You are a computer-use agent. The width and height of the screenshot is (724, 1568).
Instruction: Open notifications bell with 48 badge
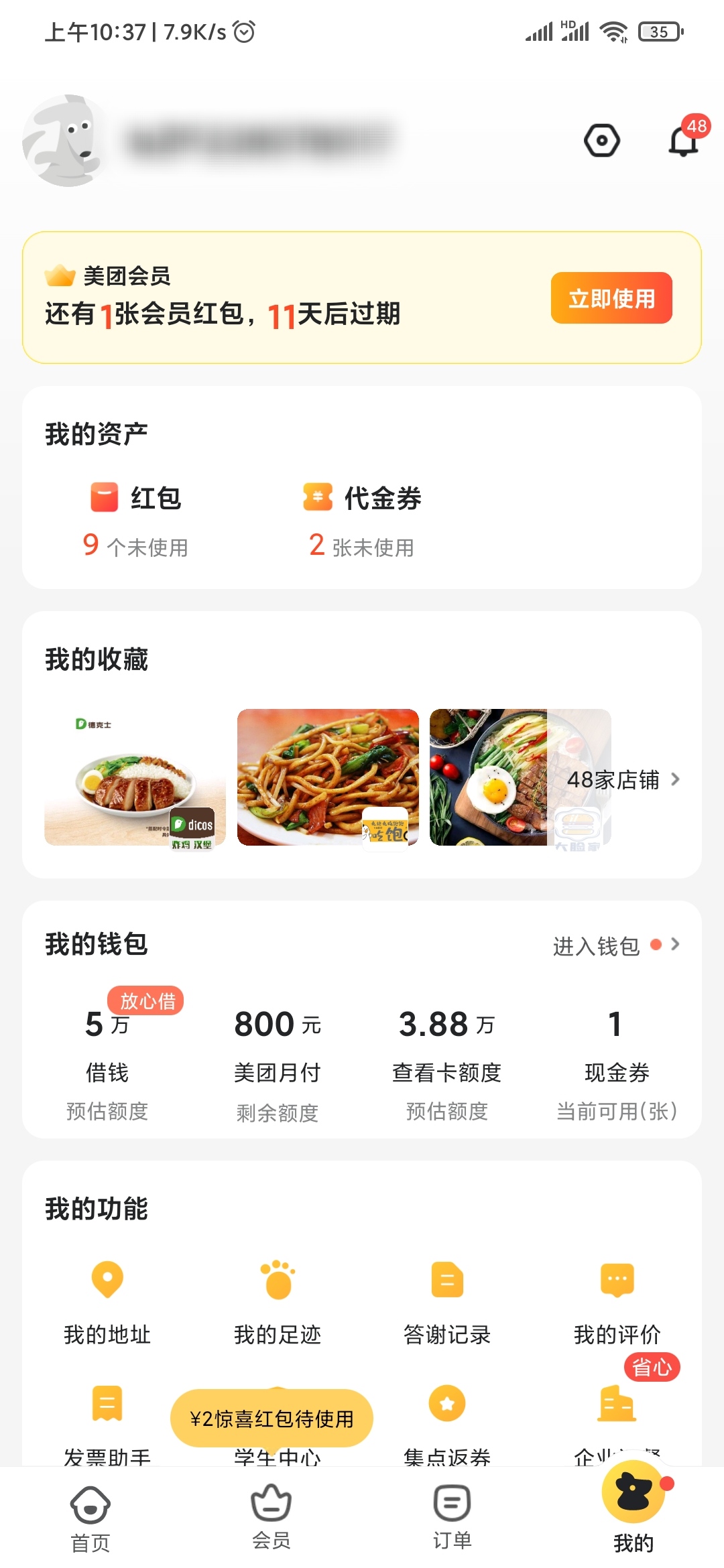(683, 142)
